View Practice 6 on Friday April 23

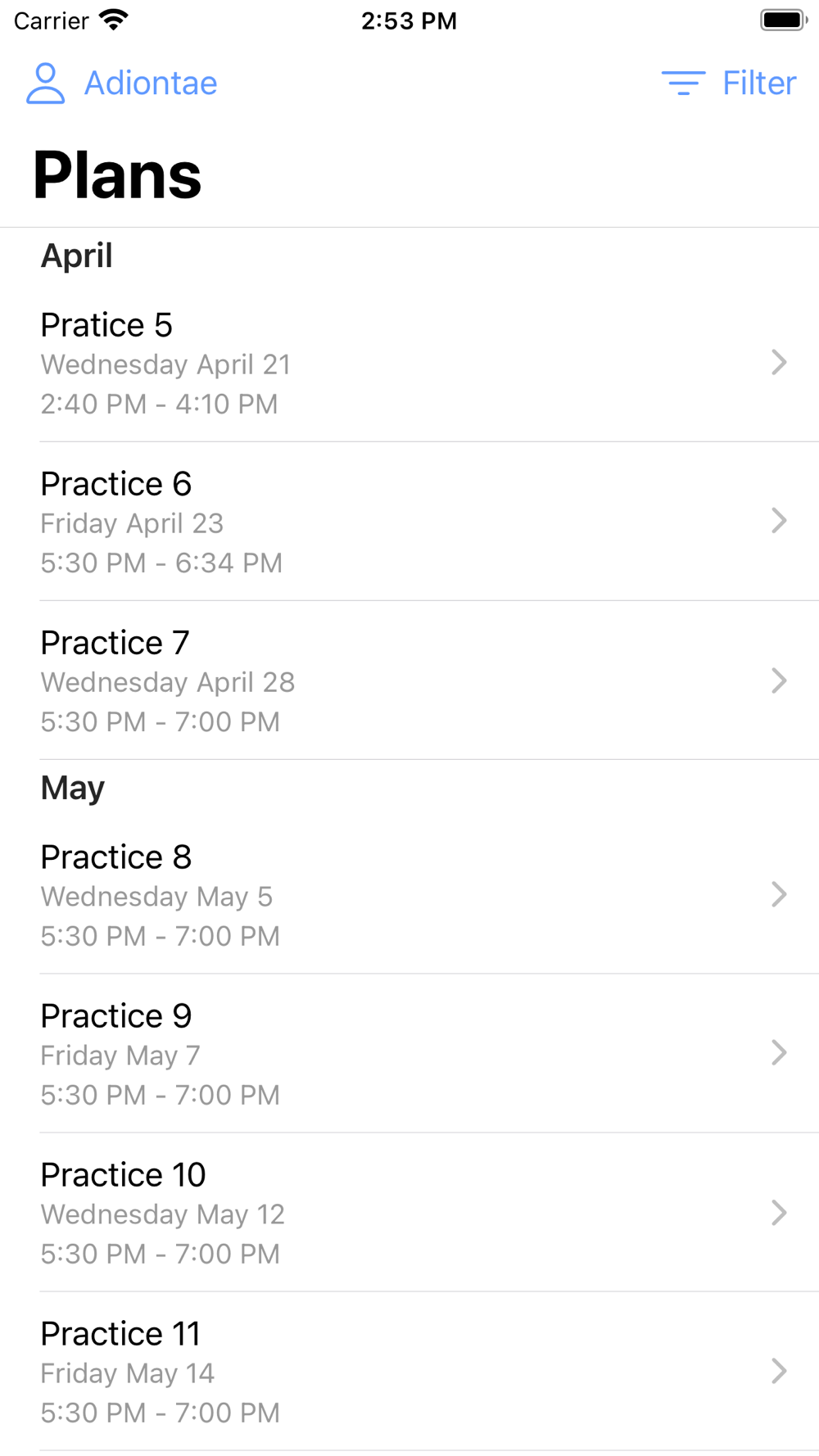coord(409,522)
